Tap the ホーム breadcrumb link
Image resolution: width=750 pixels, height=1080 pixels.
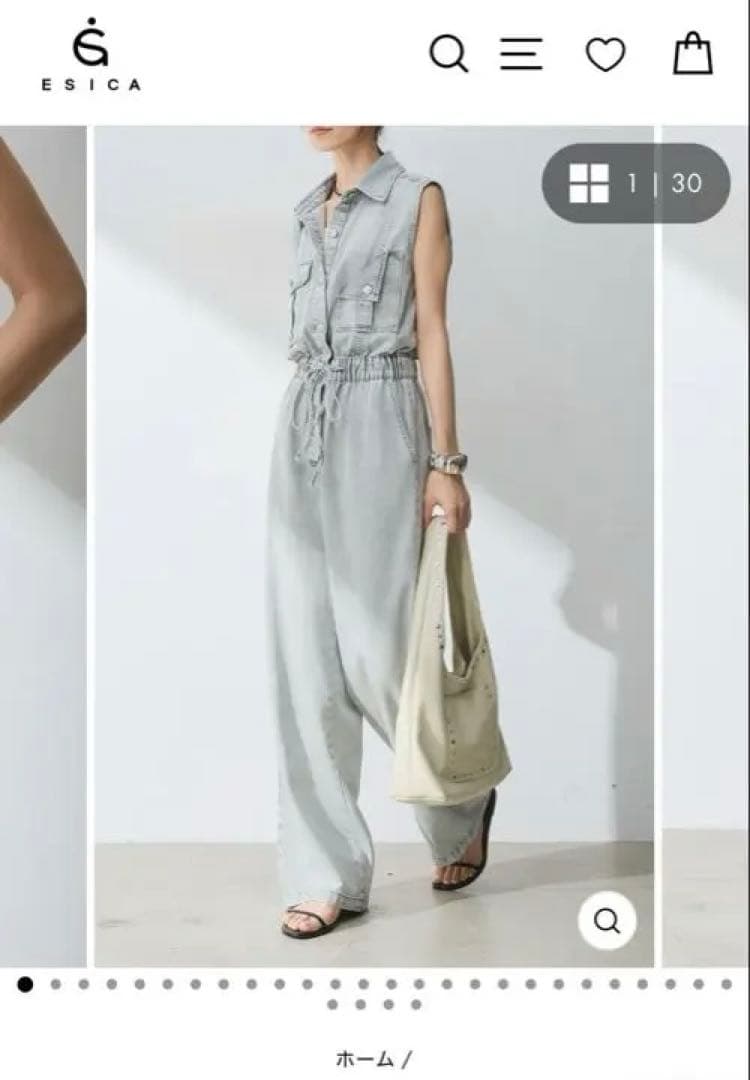tap(363, 1060)
